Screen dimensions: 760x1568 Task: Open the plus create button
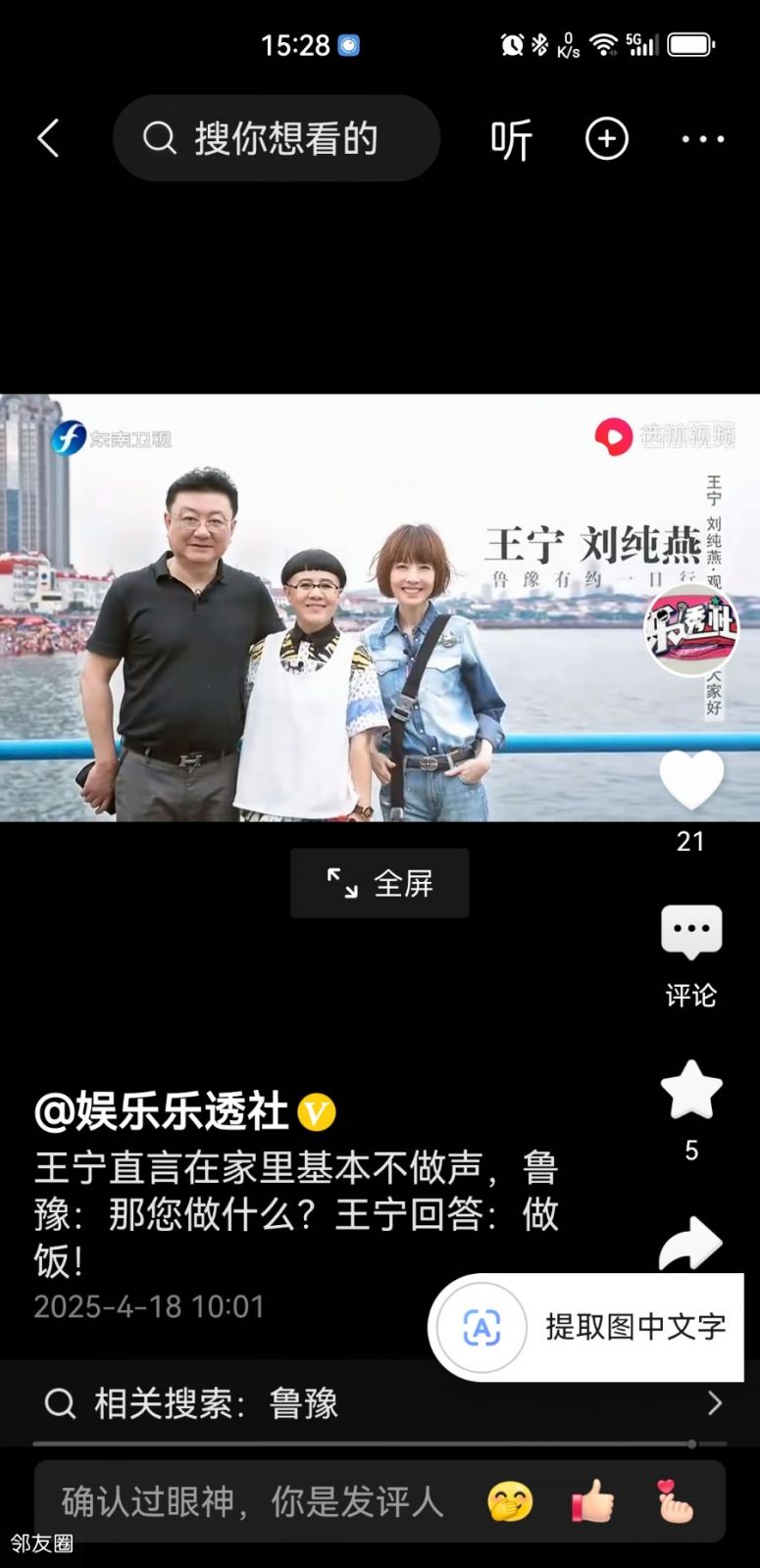point(606,138)
